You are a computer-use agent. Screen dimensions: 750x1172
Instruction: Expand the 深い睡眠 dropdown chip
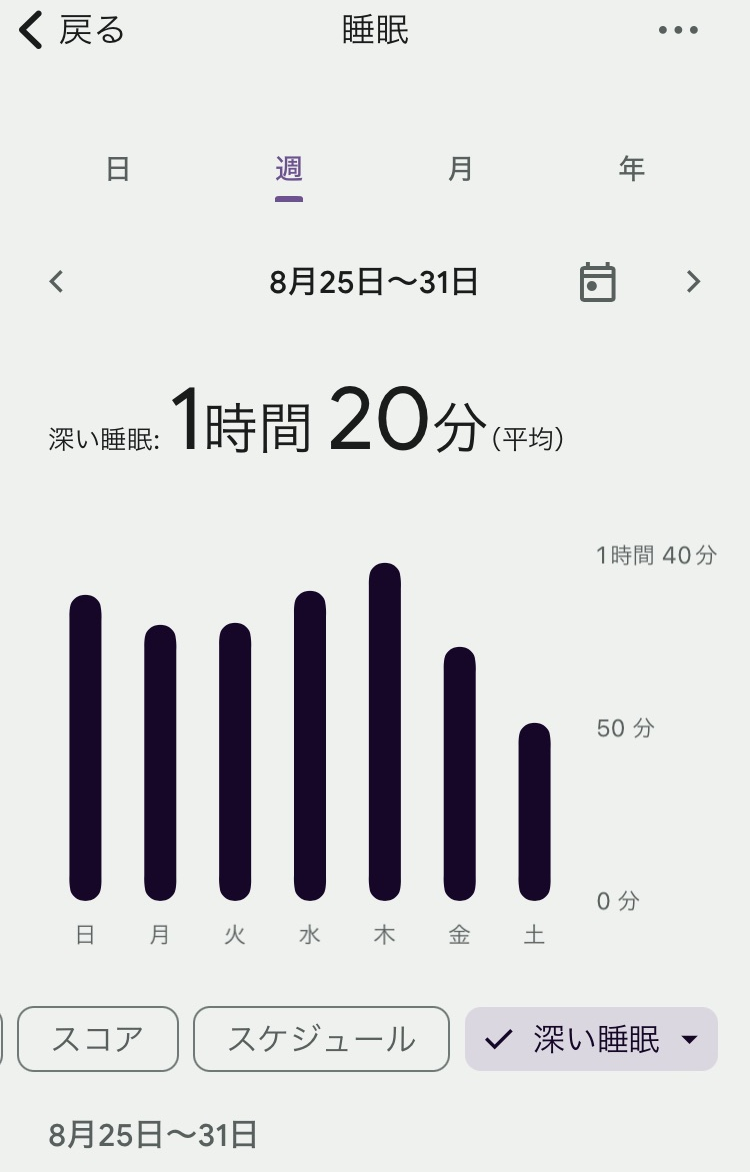coord(591,1039)
